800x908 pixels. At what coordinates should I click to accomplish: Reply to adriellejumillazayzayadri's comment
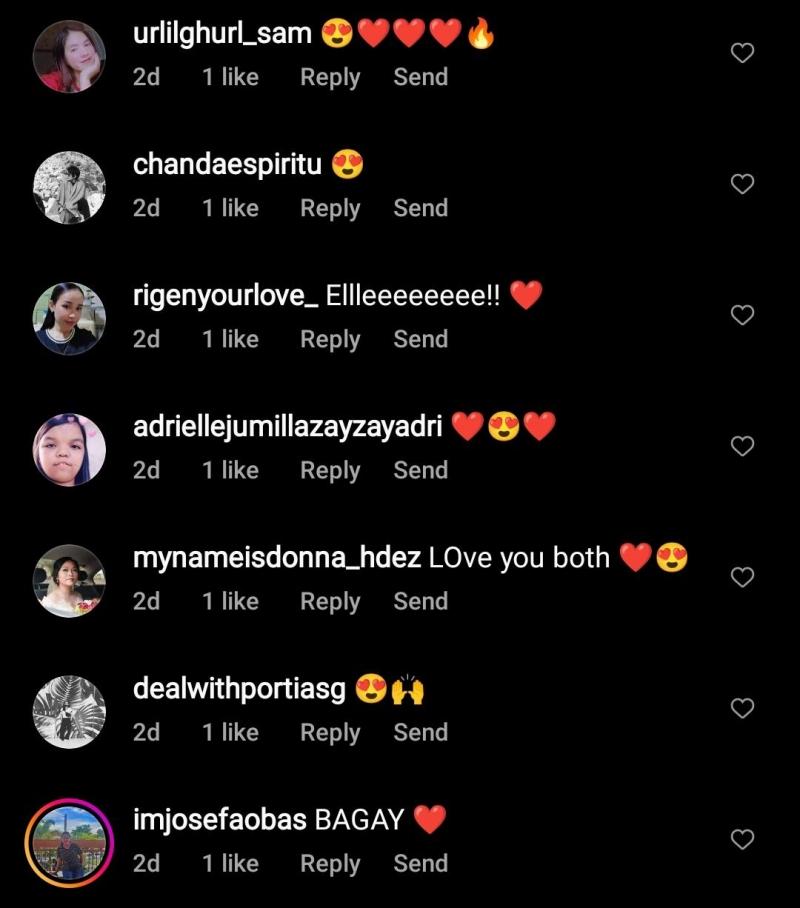pos(330,470)
